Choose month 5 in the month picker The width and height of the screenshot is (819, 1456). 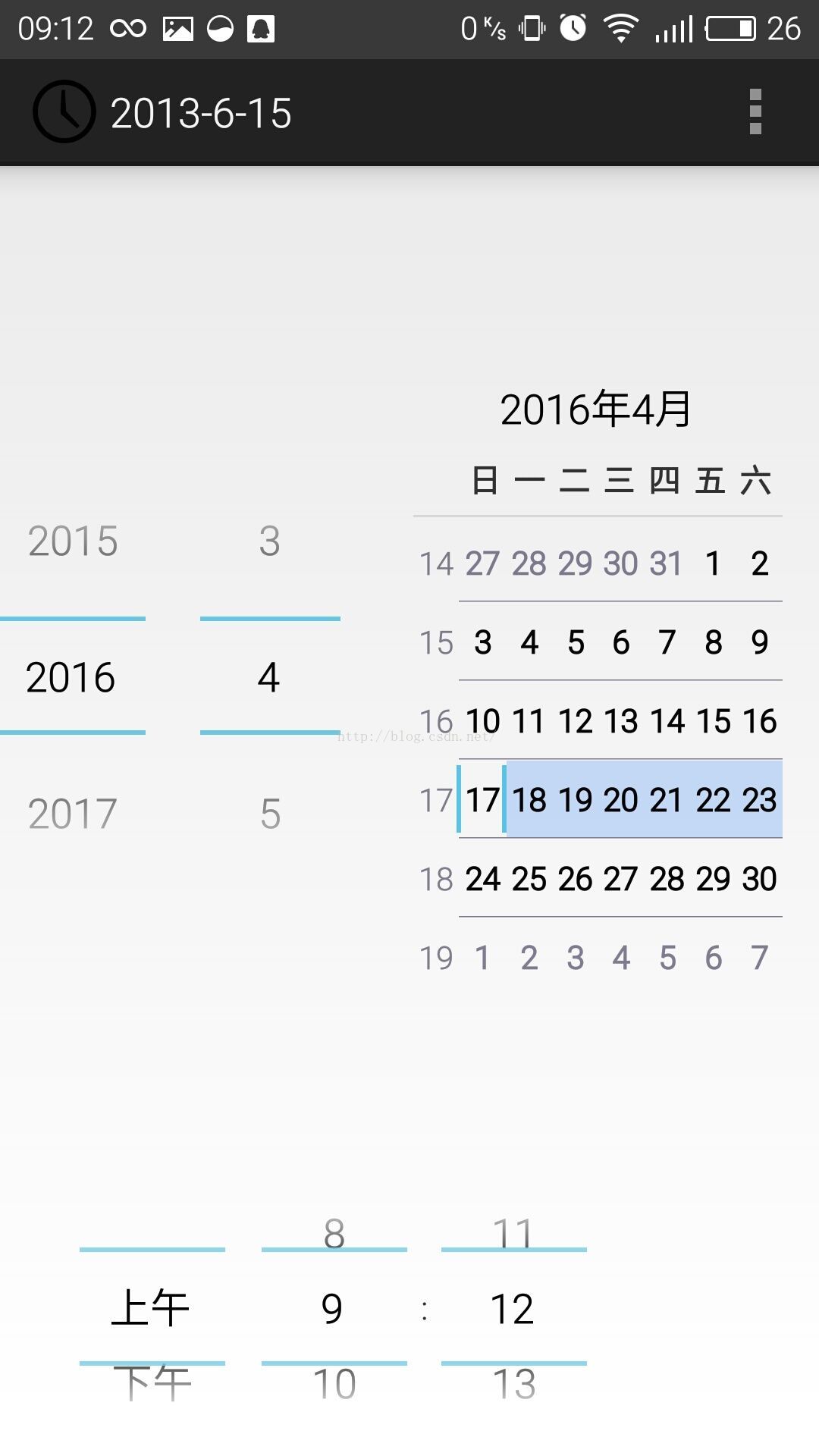(x=270, y=814)
